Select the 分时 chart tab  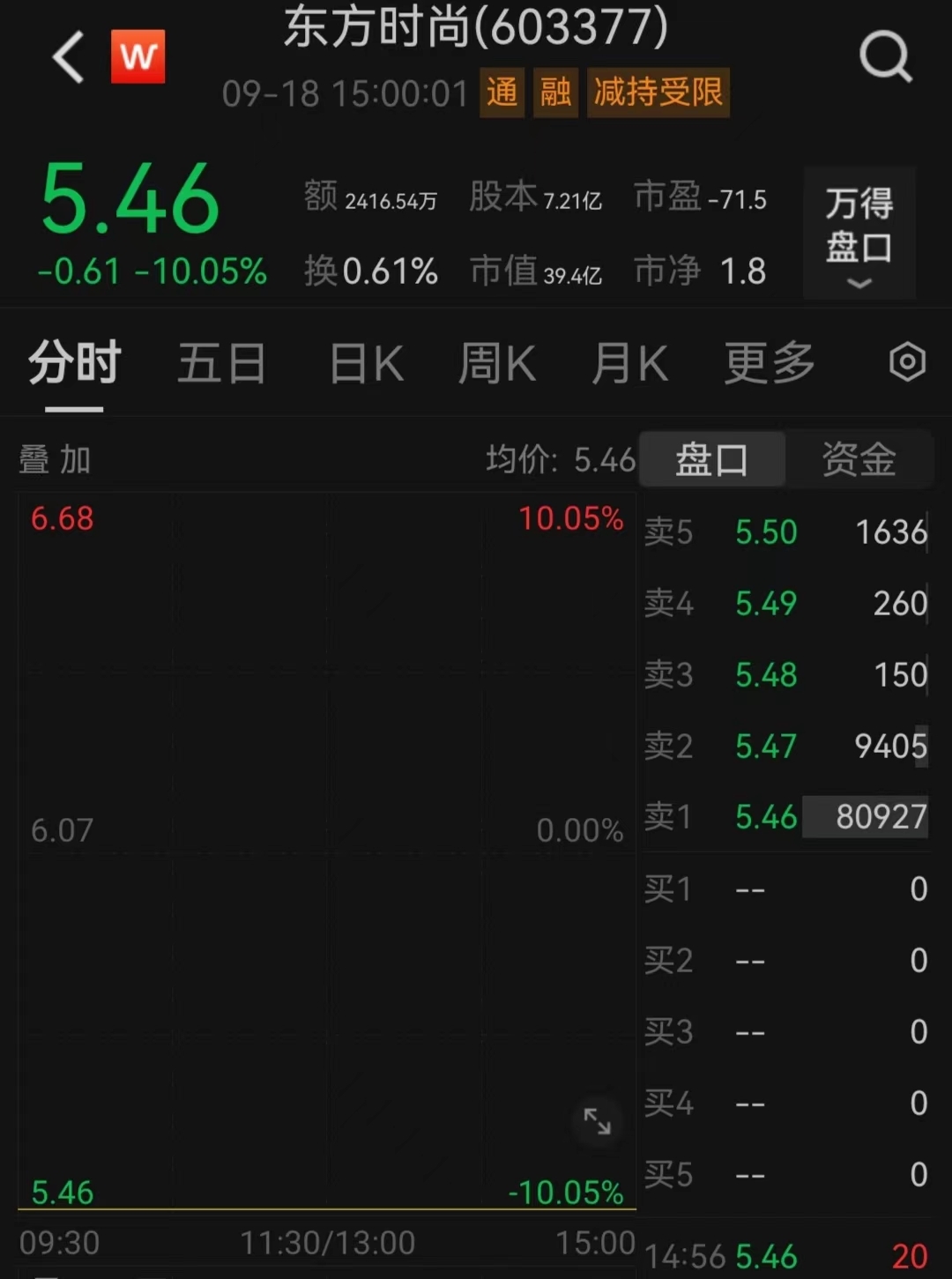coord(74,363)
